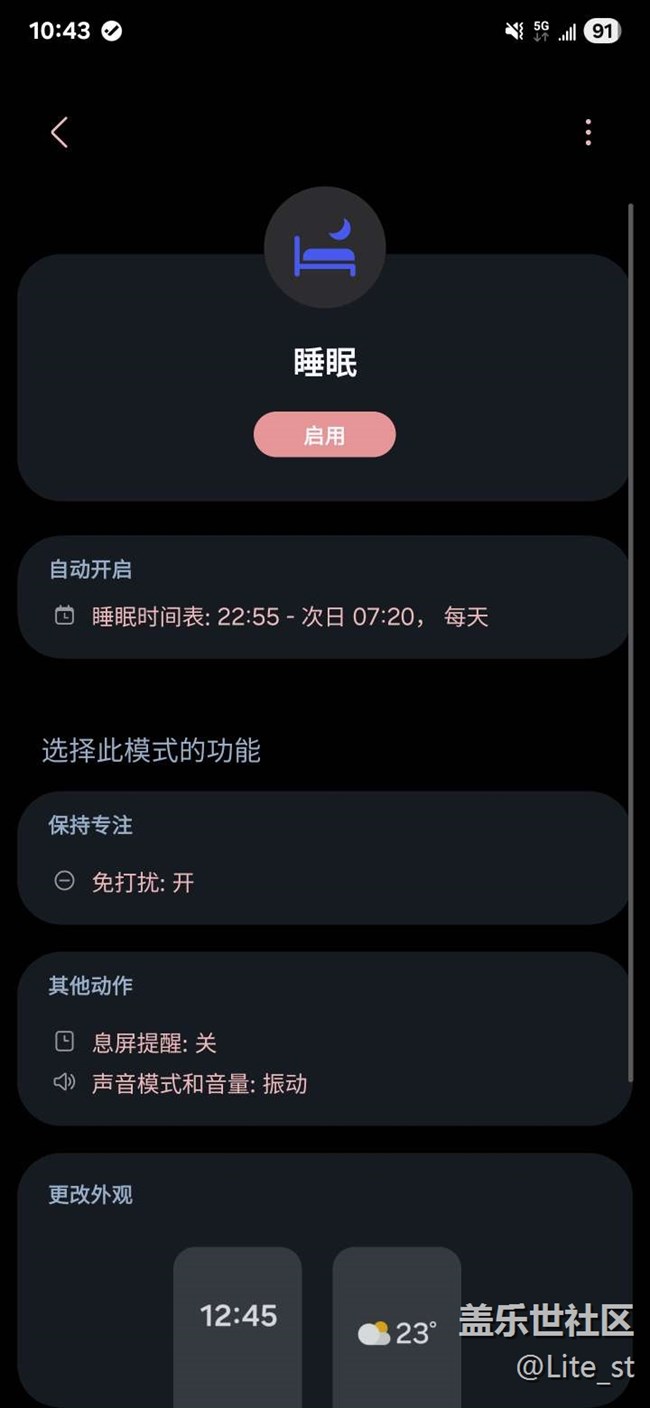Tap the 启用 button to enable sleep mode
This screenshot has height=1408, width=650.
(324, 435)
